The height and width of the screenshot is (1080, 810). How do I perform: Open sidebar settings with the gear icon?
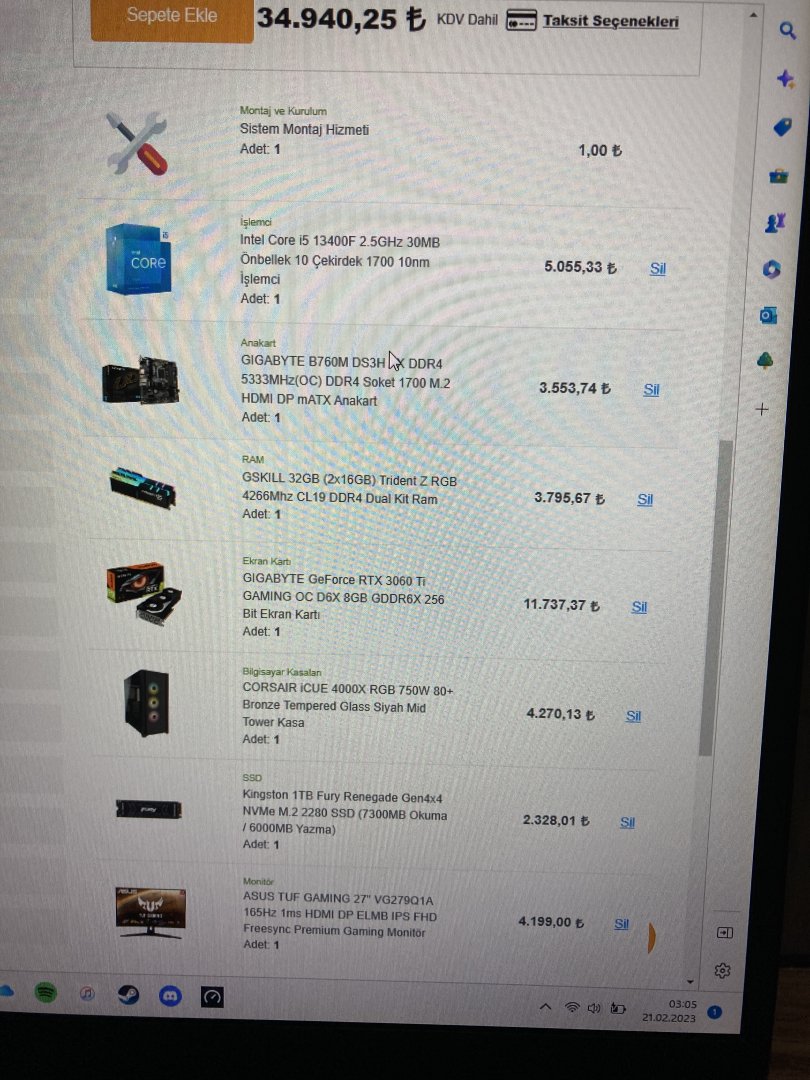tap(722, 970)
